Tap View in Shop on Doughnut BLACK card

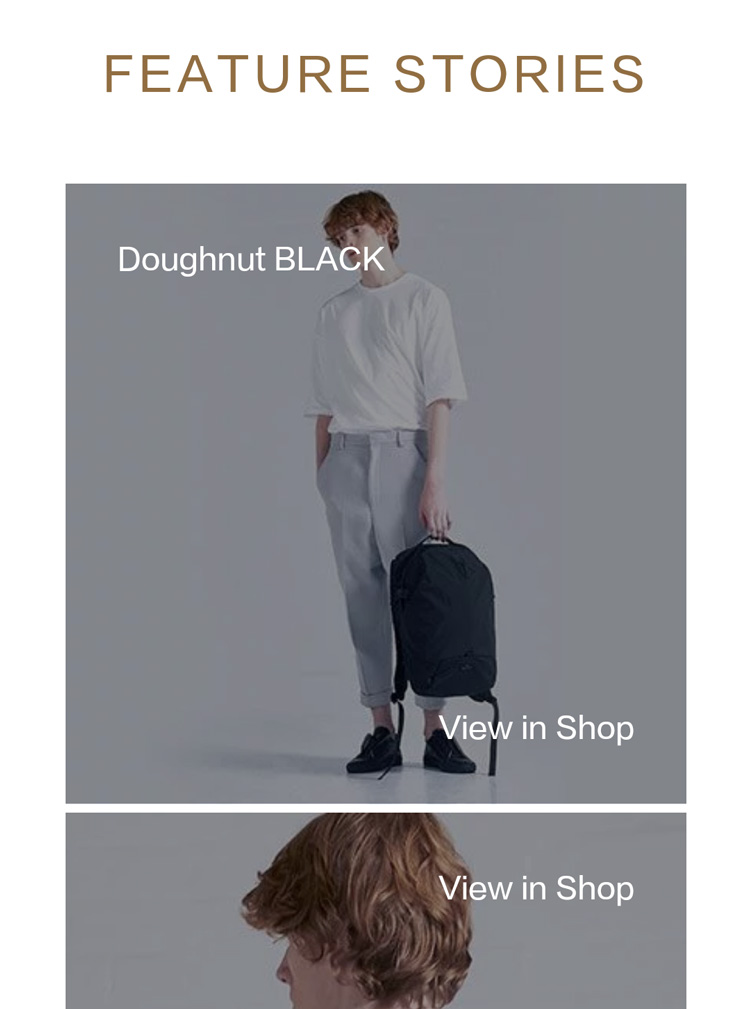click(x=536, y=728)
